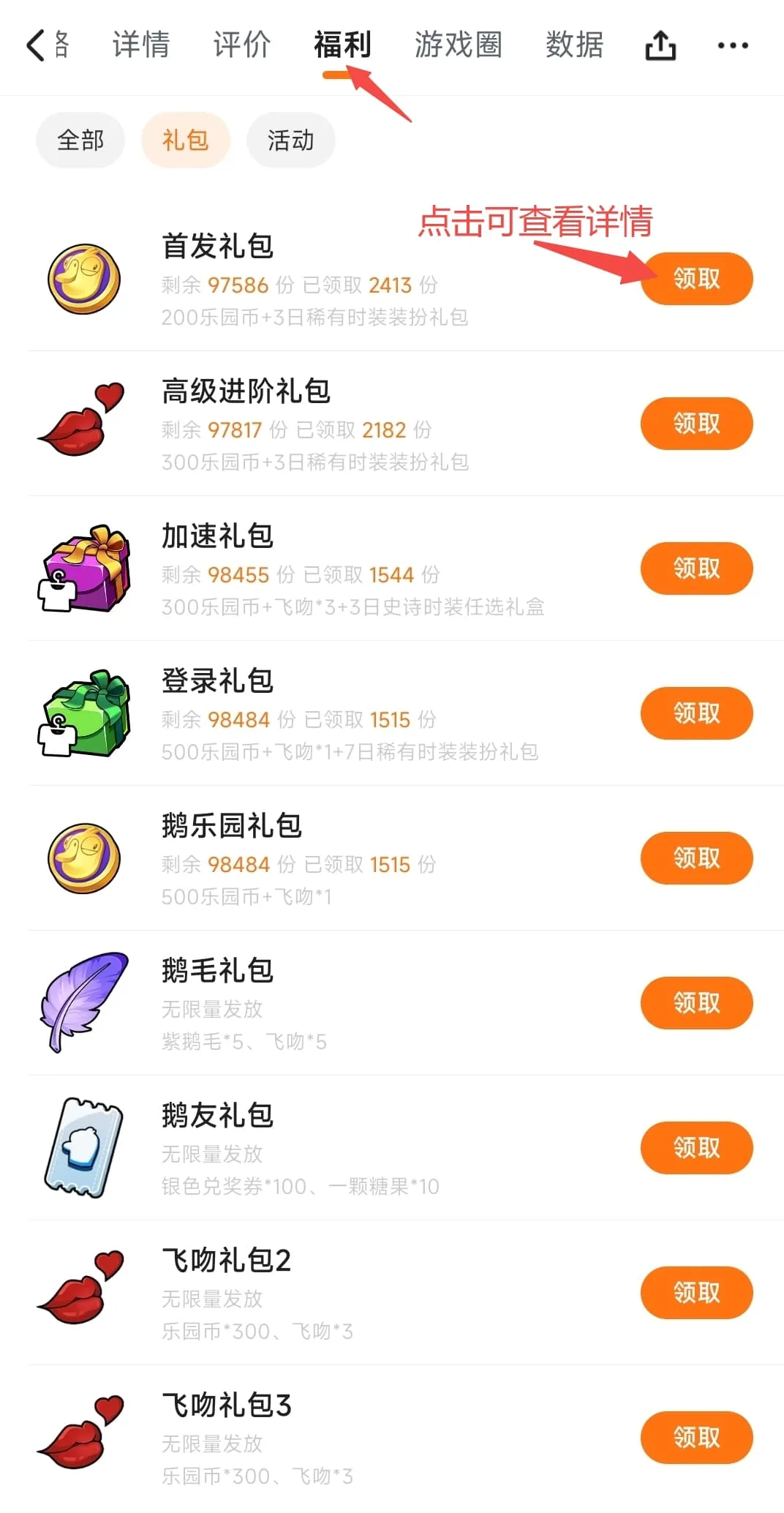The height and width of the screenshot is (1513, 784).
Task: Claim the 首发礼包 gift pack
Action: tap(696, 279)
